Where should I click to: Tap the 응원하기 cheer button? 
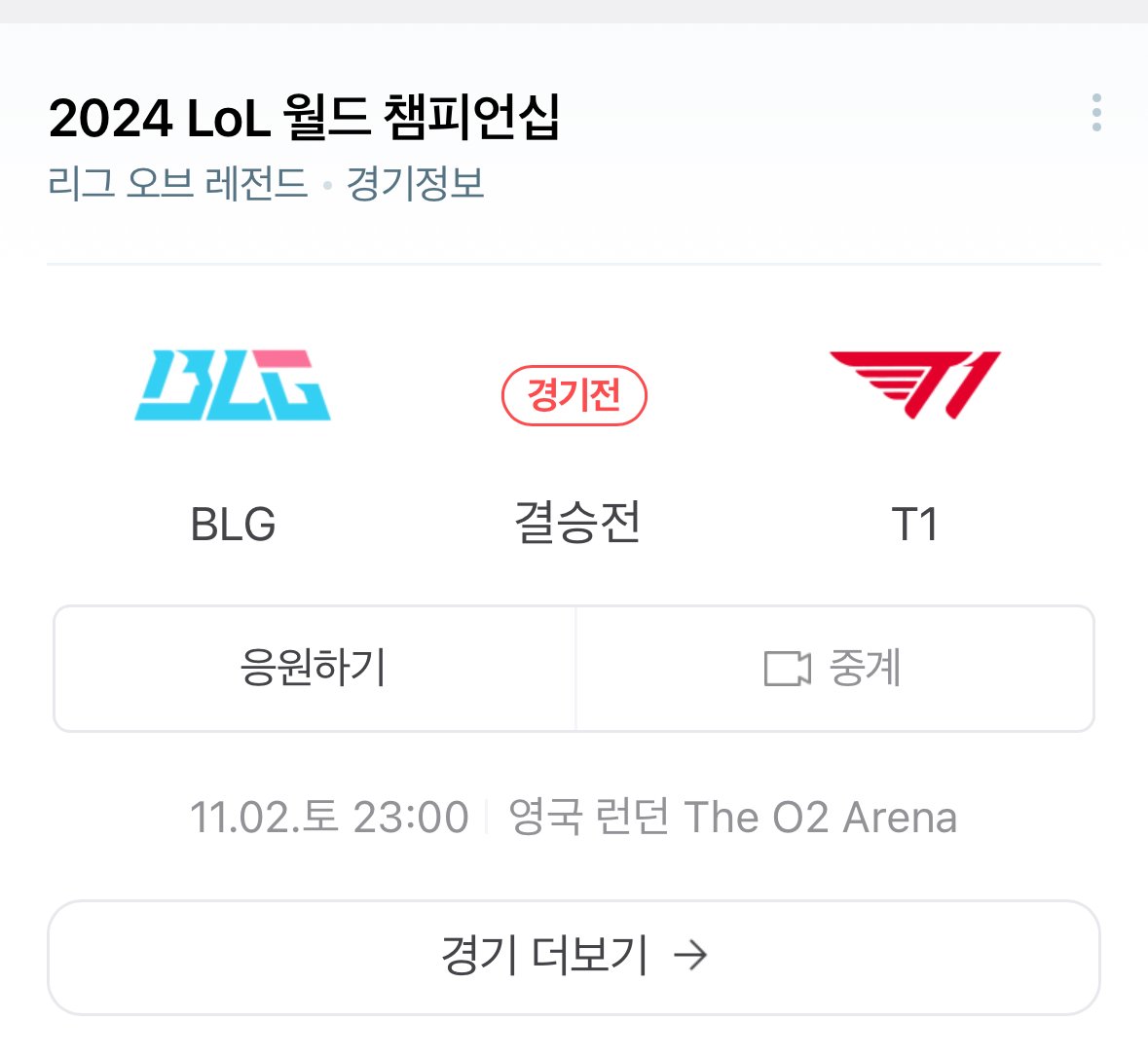click(315, 669)
